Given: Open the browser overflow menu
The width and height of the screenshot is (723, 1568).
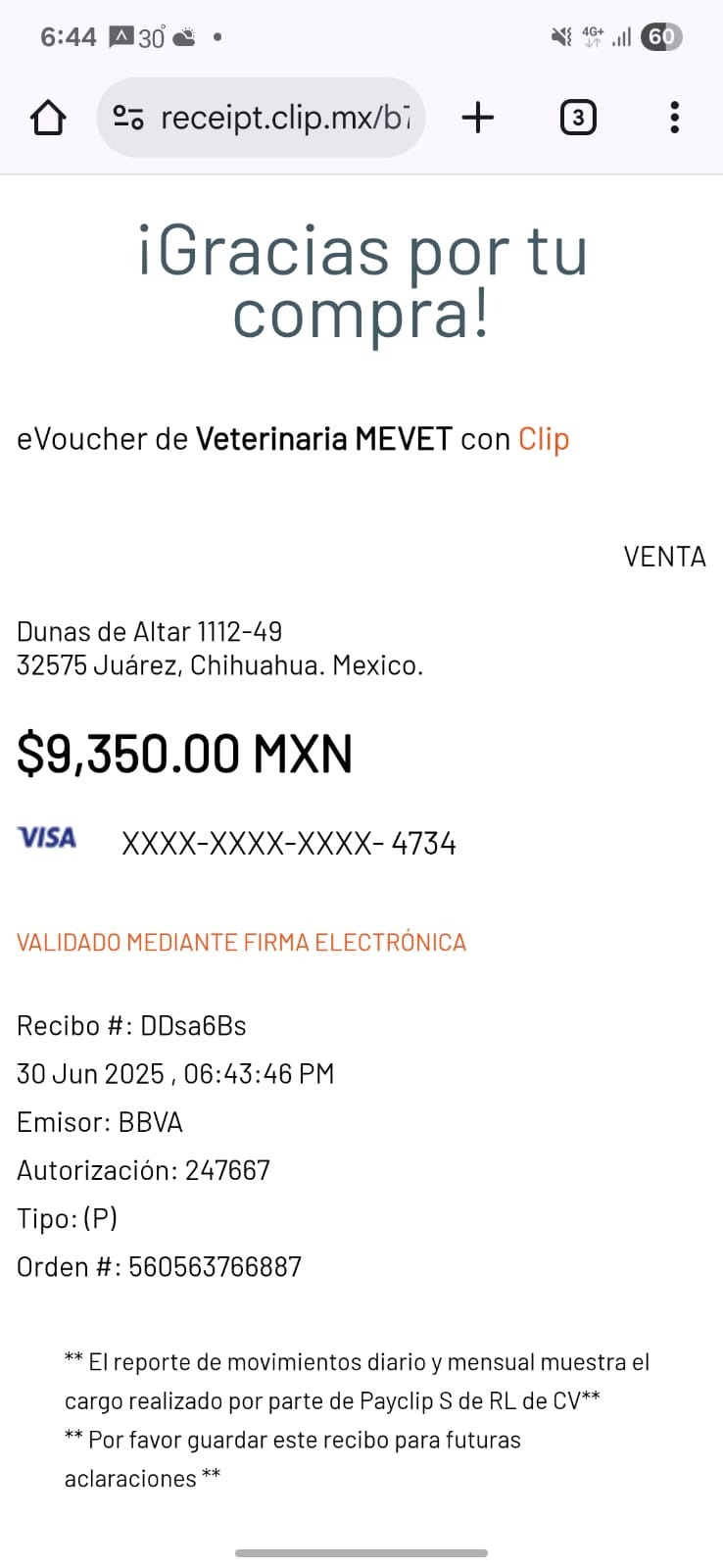Looking at the screenshot, I should (x=674, y=118).
